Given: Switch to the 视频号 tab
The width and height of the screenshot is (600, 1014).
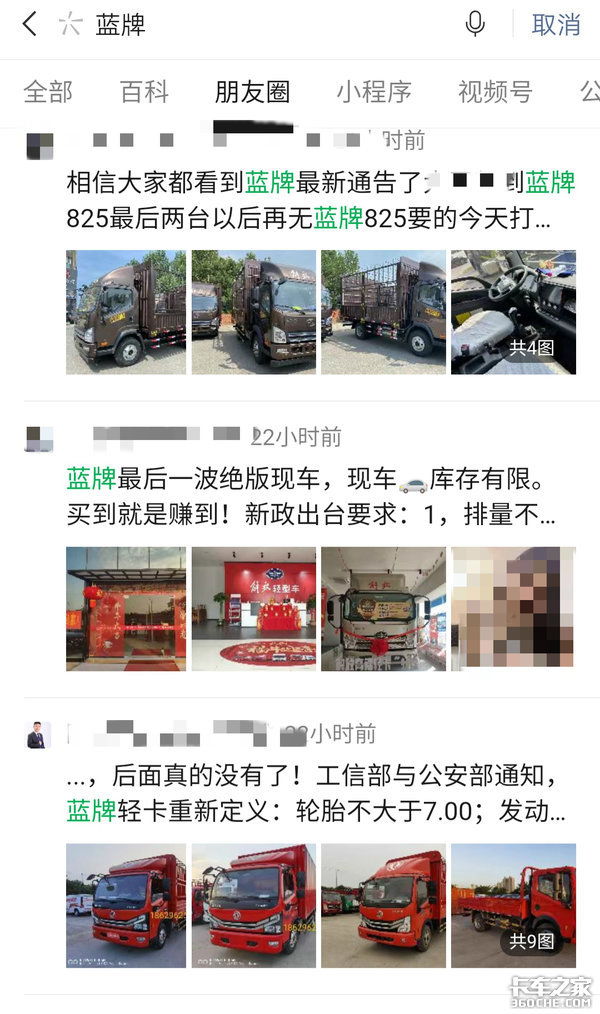Looking at the screenshot, I should 494,92.
